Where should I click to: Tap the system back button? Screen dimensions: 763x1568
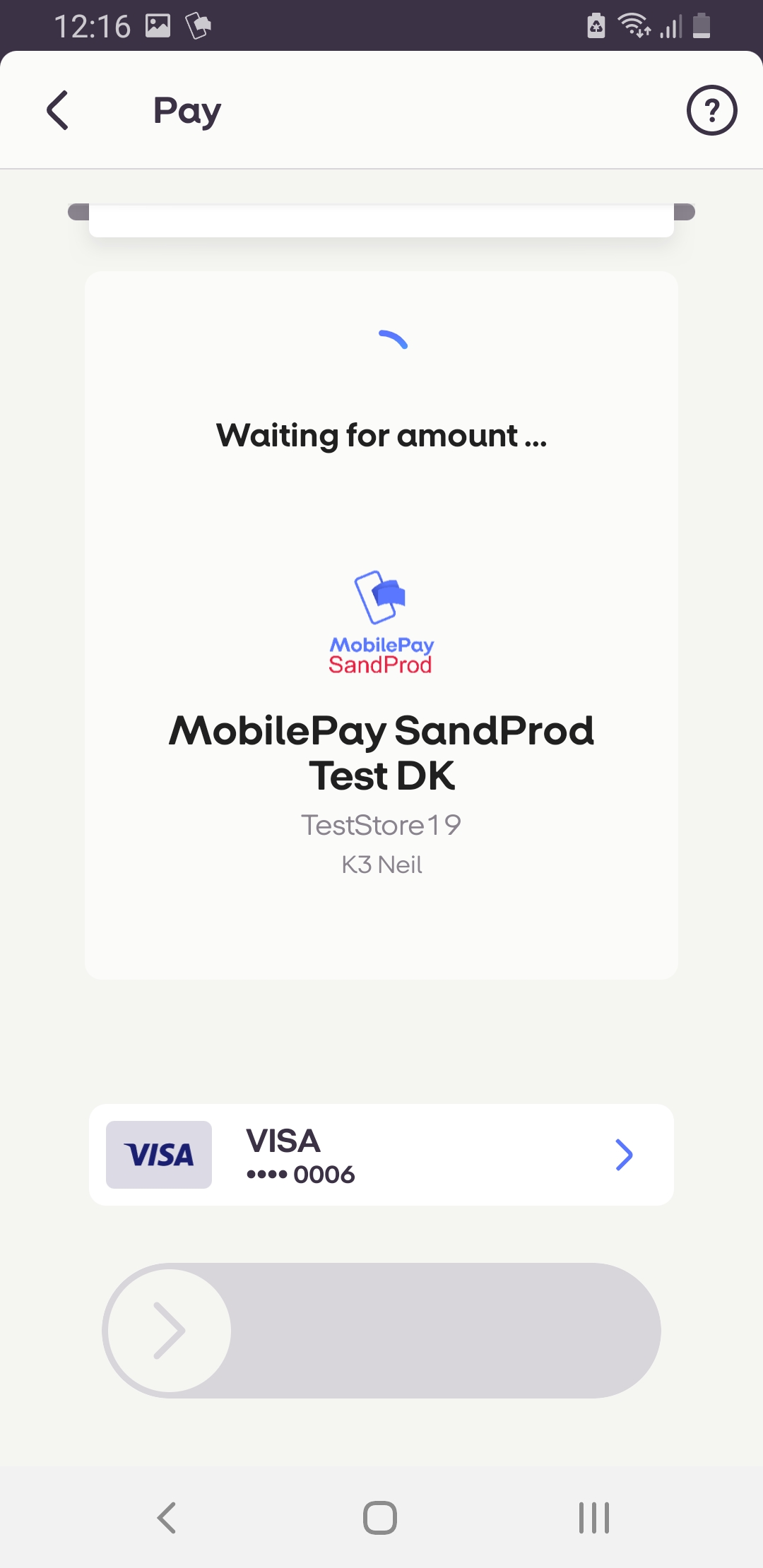(167, 1518)
